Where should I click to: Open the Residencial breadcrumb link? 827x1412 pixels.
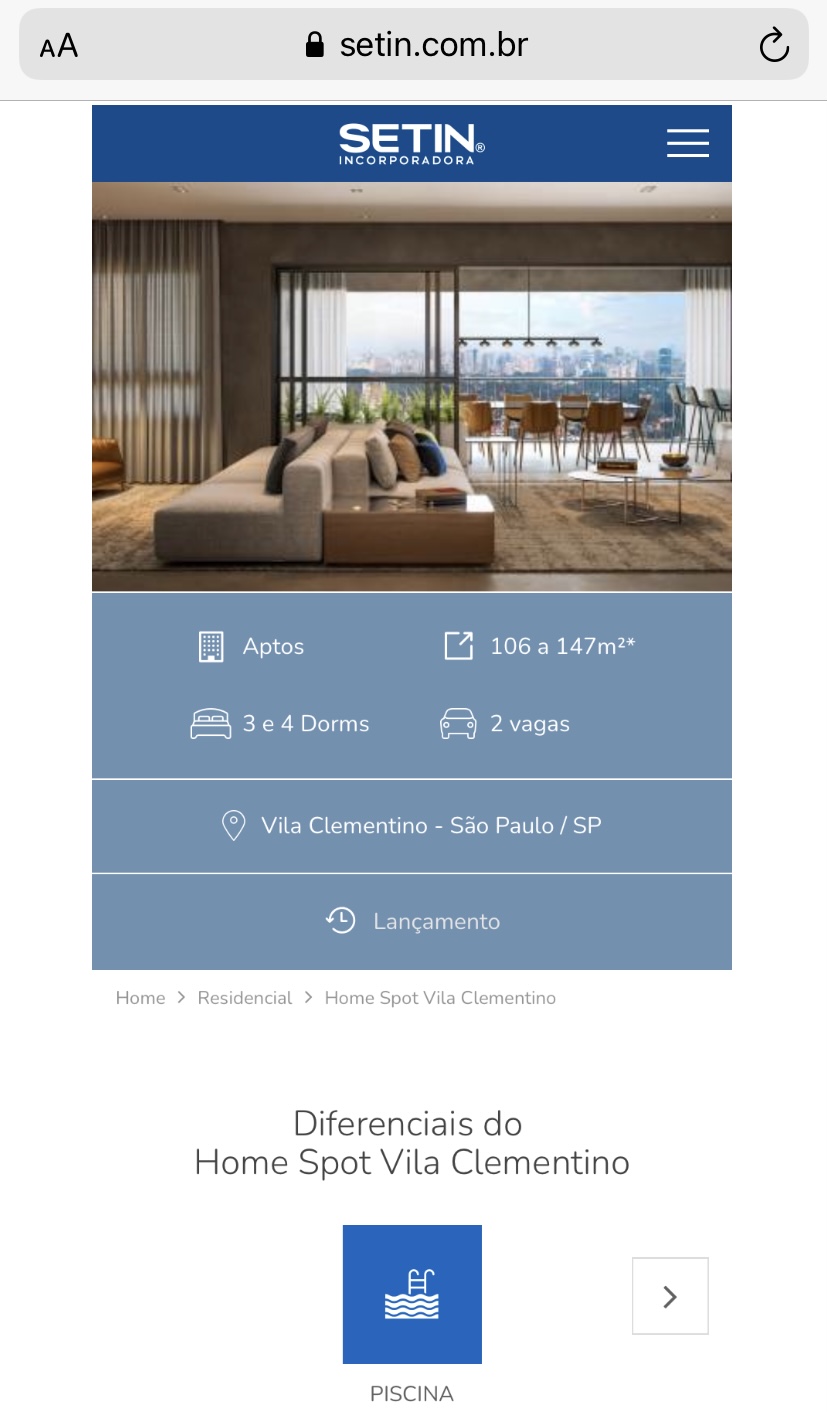coord(245,998)
